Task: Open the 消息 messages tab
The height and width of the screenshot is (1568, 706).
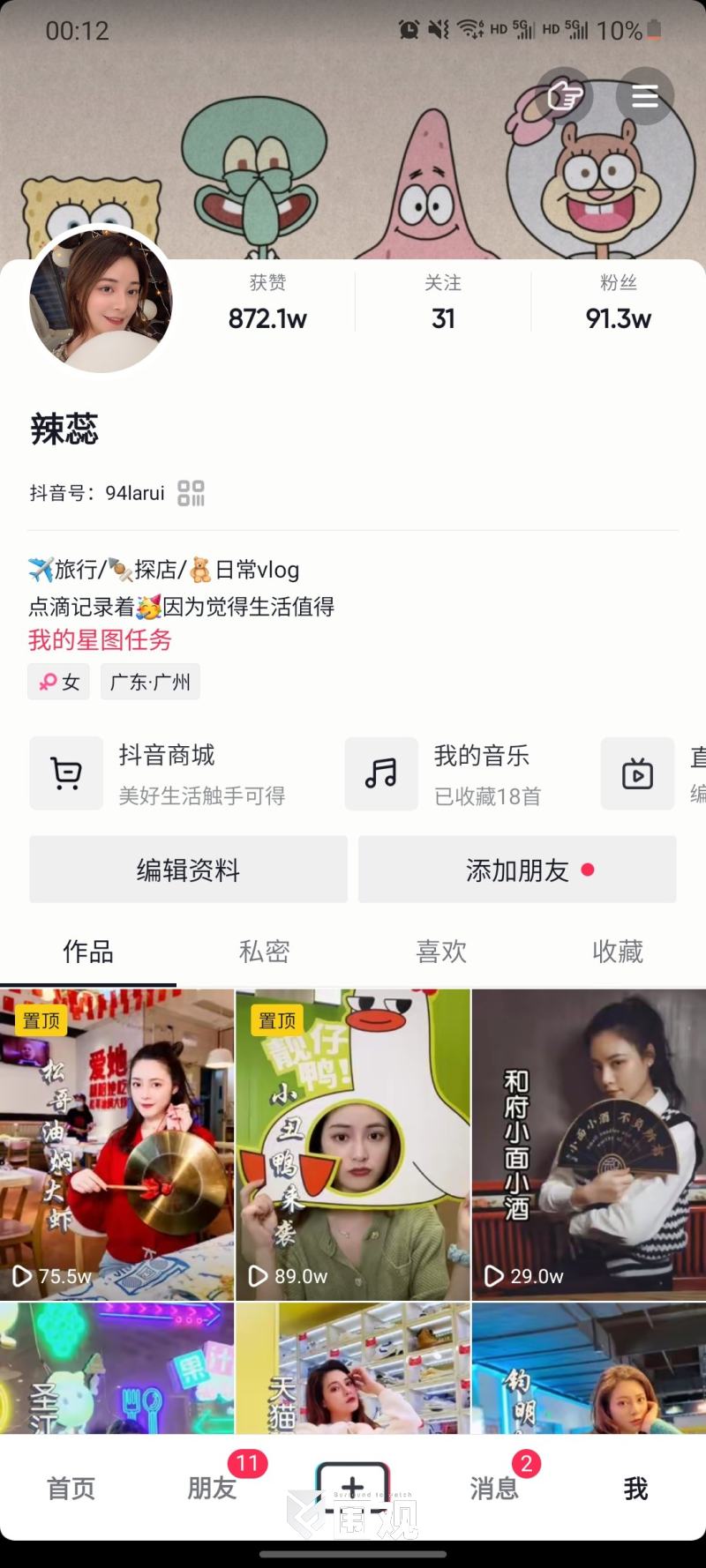Action: tap(494, 1489)
